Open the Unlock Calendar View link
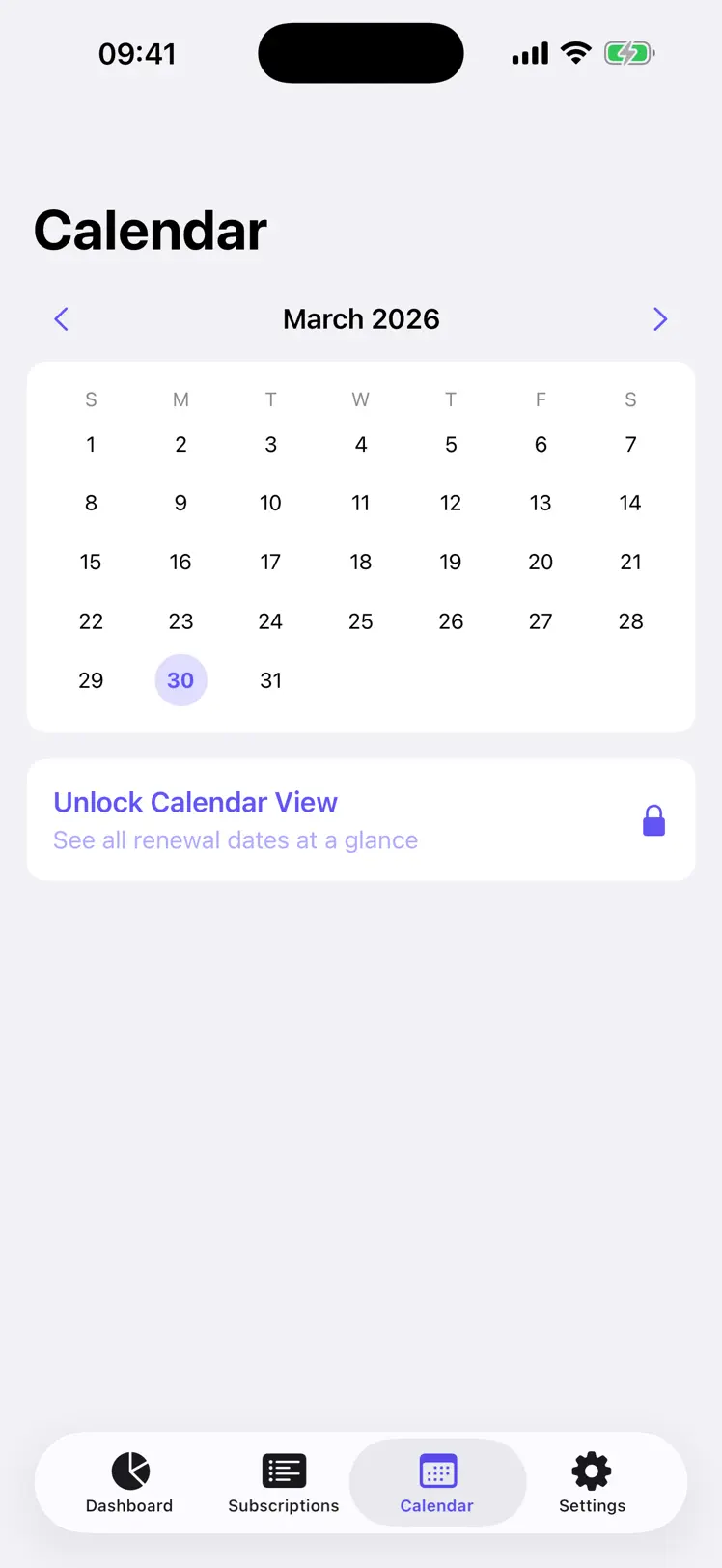This screenshot has height=1568, width=722. pos(195,802)
